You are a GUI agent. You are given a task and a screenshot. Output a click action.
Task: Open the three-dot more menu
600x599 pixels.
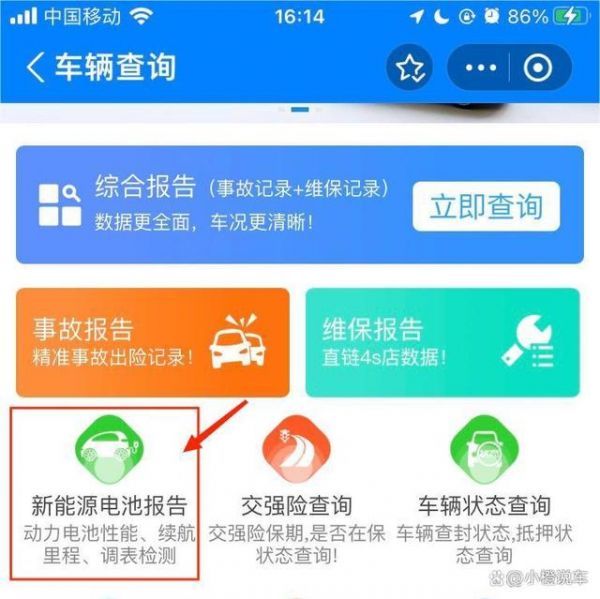point(481,67)
